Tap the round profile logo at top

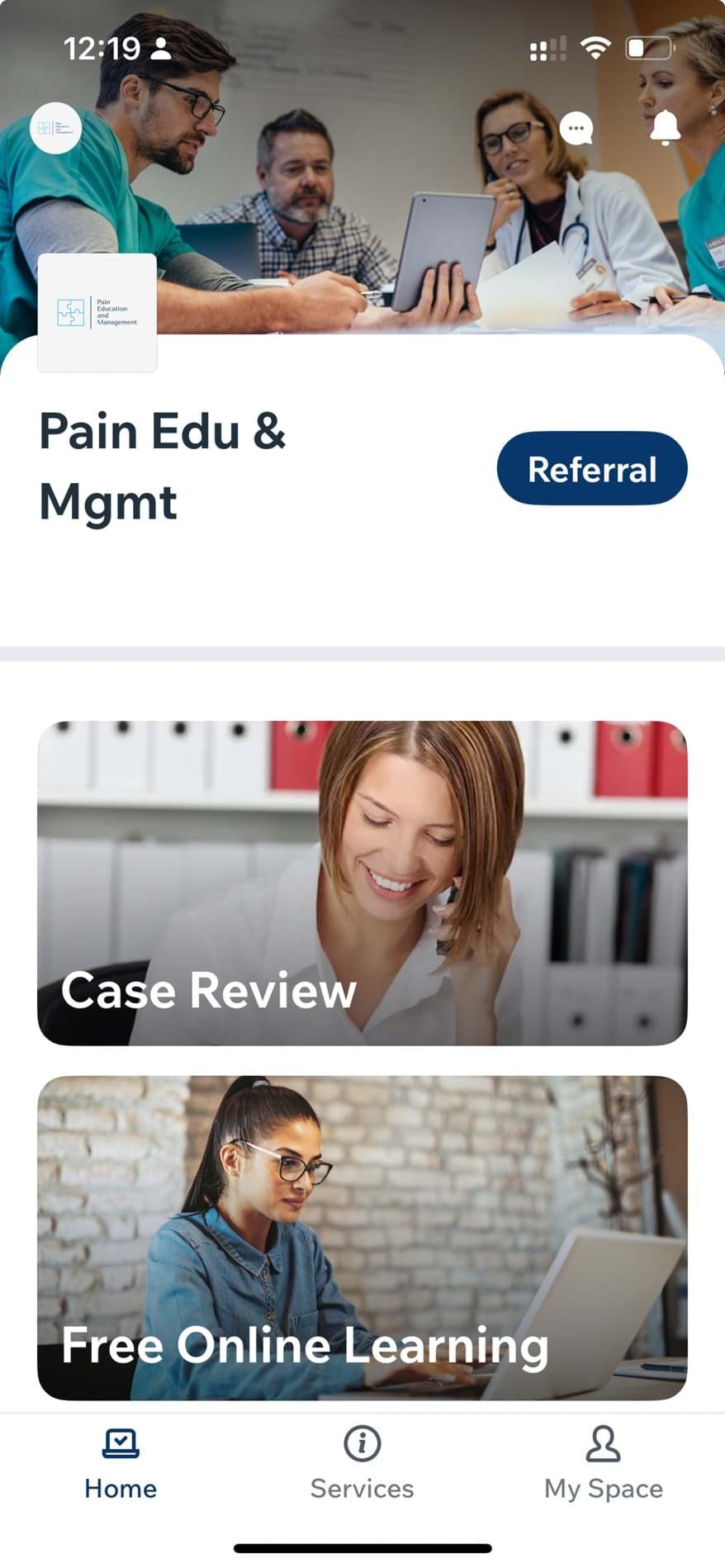(x=55, y=128)
